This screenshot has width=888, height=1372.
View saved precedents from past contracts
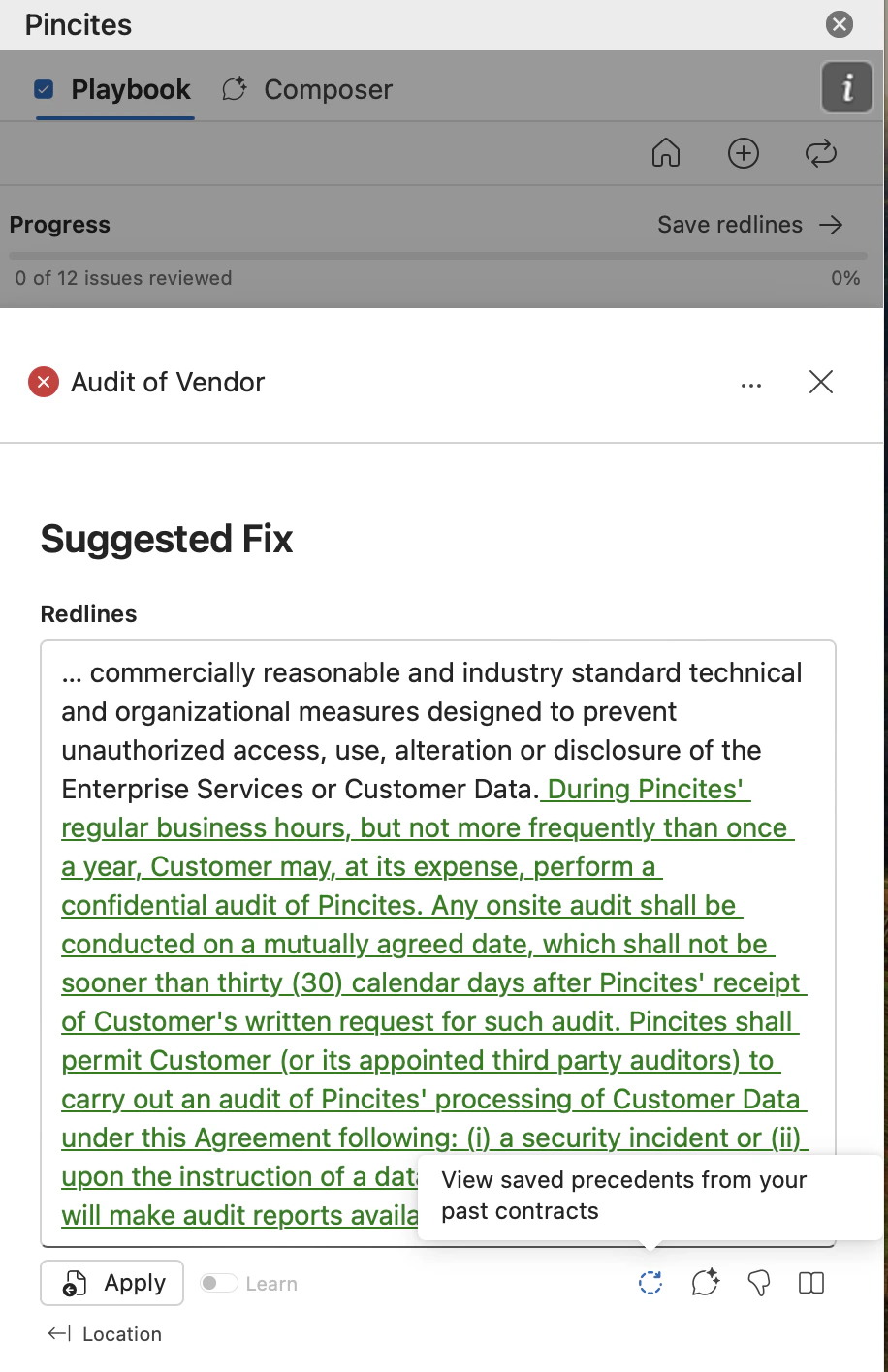pyautogui.click(x=650, y=1283)
